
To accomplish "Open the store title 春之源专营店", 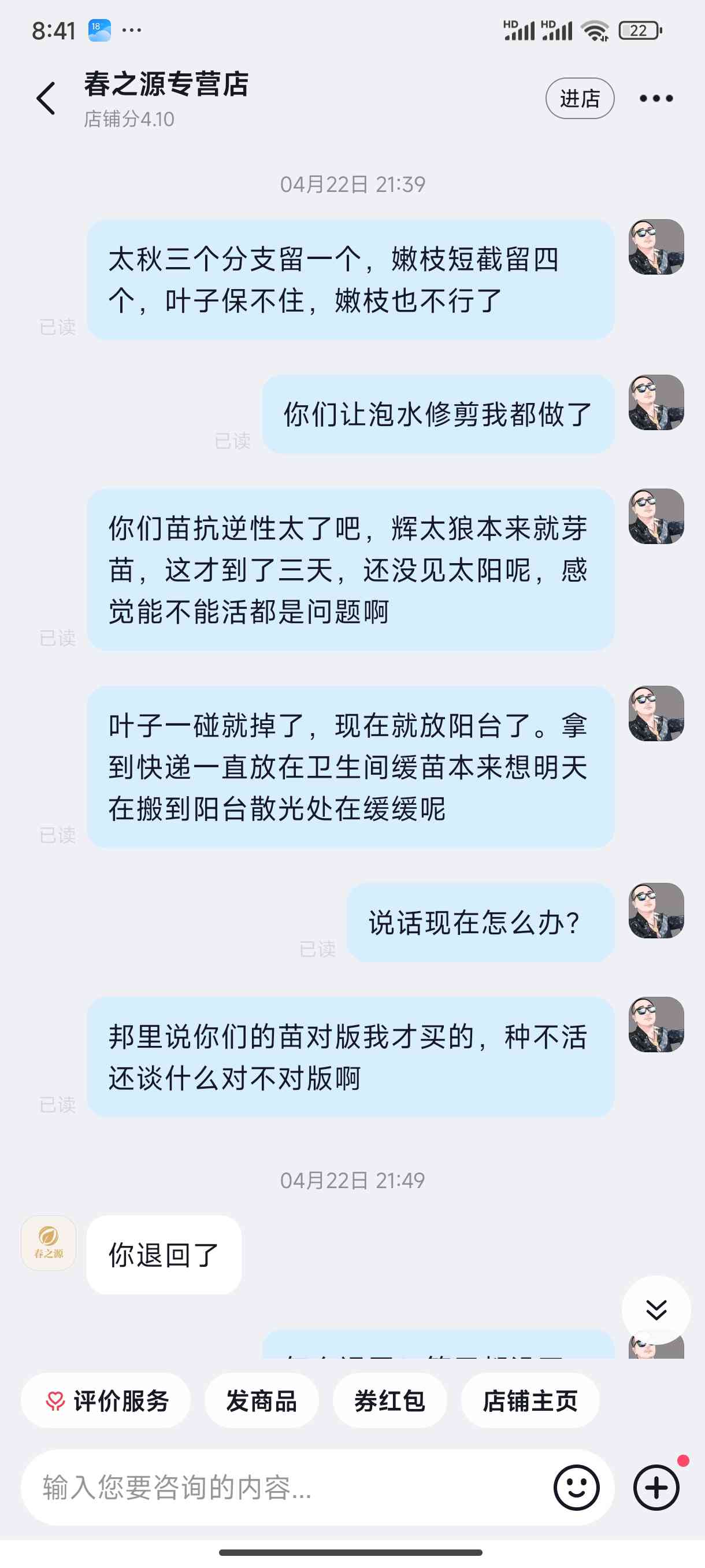I will click(166, 84).
